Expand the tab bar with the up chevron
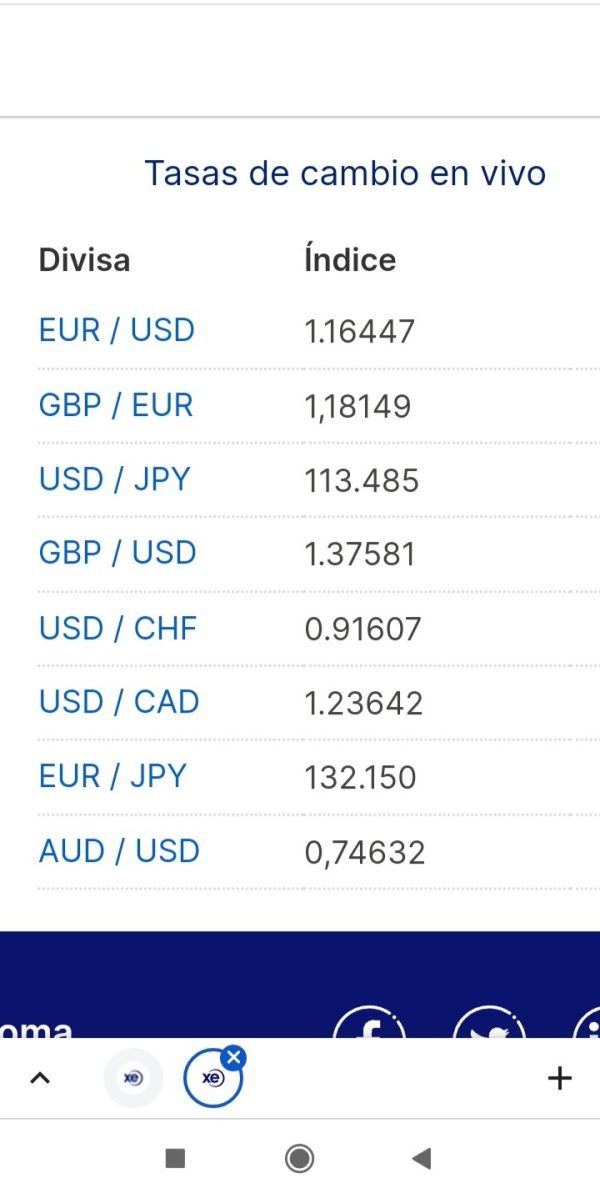 pyautogui.click(x=40, y=1078)
